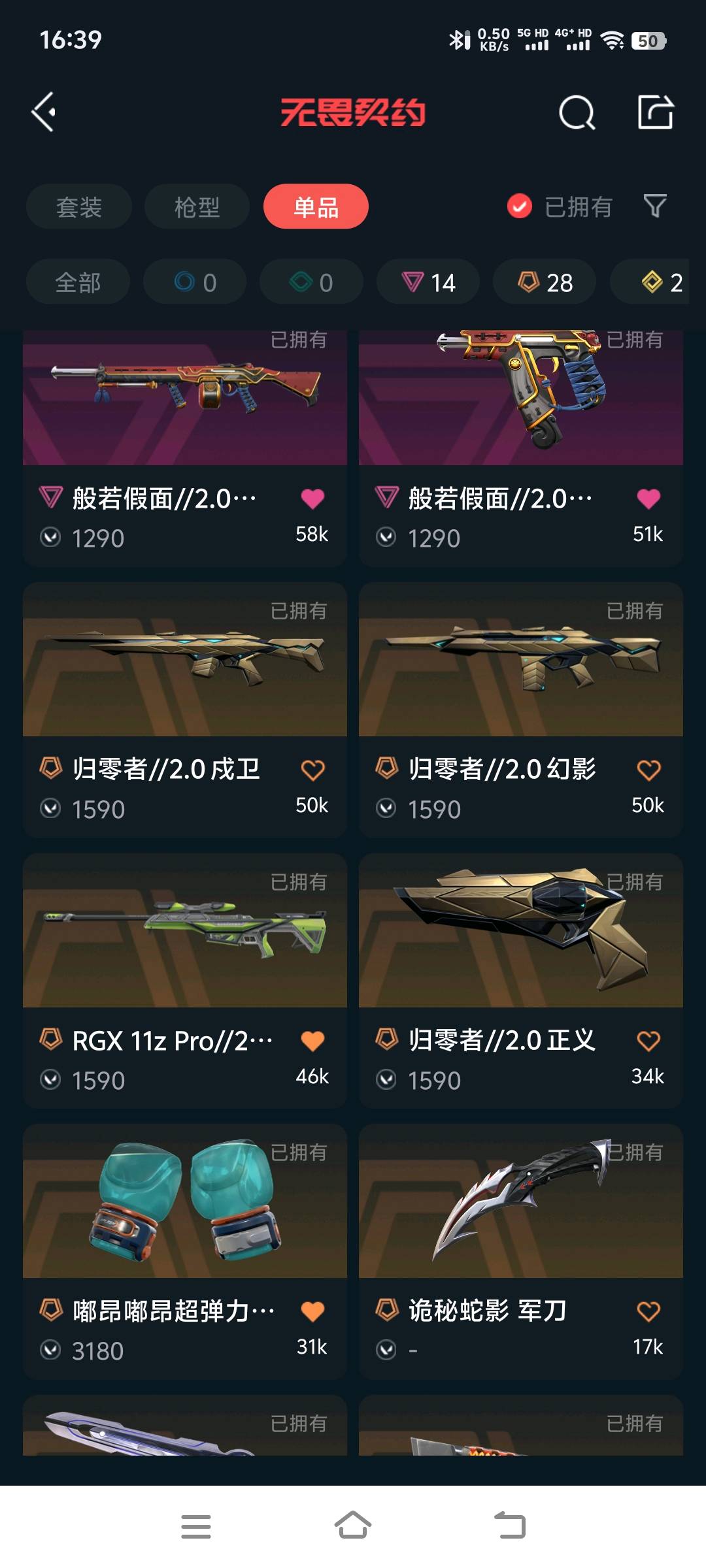706x1568 pixels.
Task: Open the RGX 11z Pro skin card
Action: click(x=185, y=931)
